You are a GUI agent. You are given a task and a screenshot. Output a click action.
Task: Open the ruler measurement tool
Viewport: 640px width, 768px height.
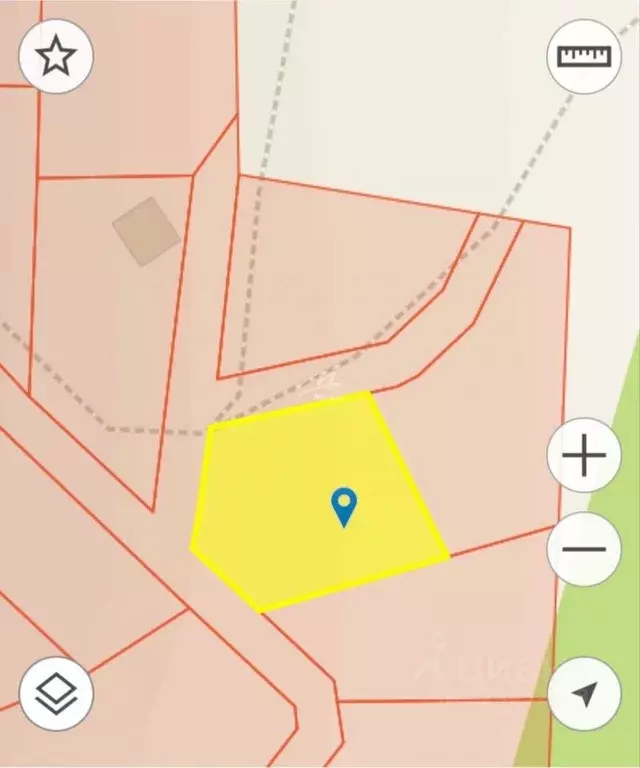[x=584, y=56]
